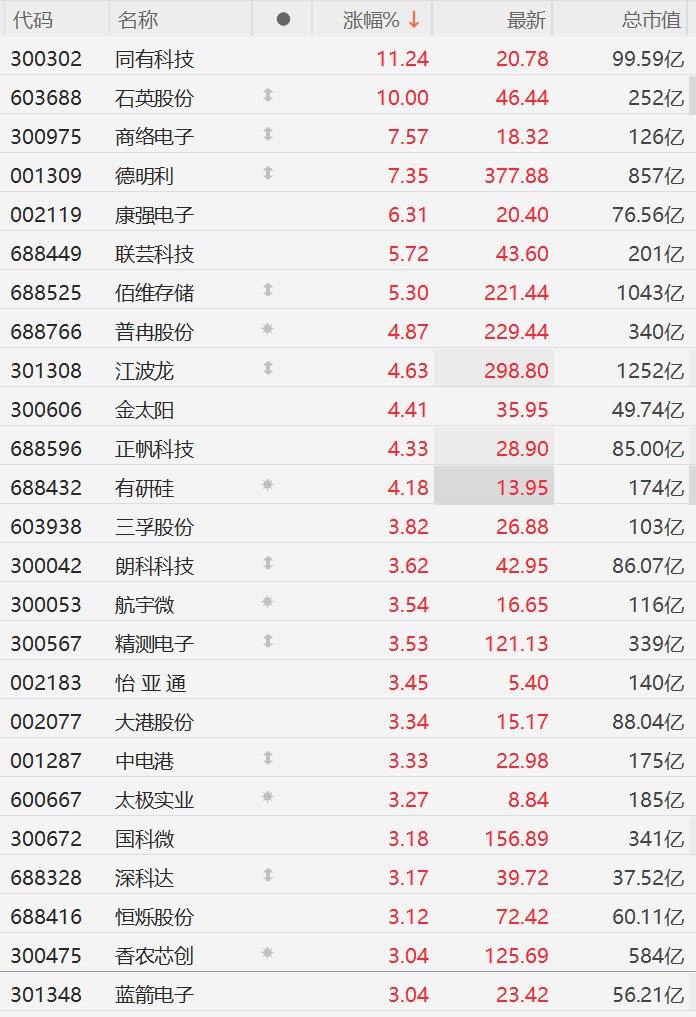Sort by the 名称 column header
This screenshot has height=1017, width=696.
180,19
